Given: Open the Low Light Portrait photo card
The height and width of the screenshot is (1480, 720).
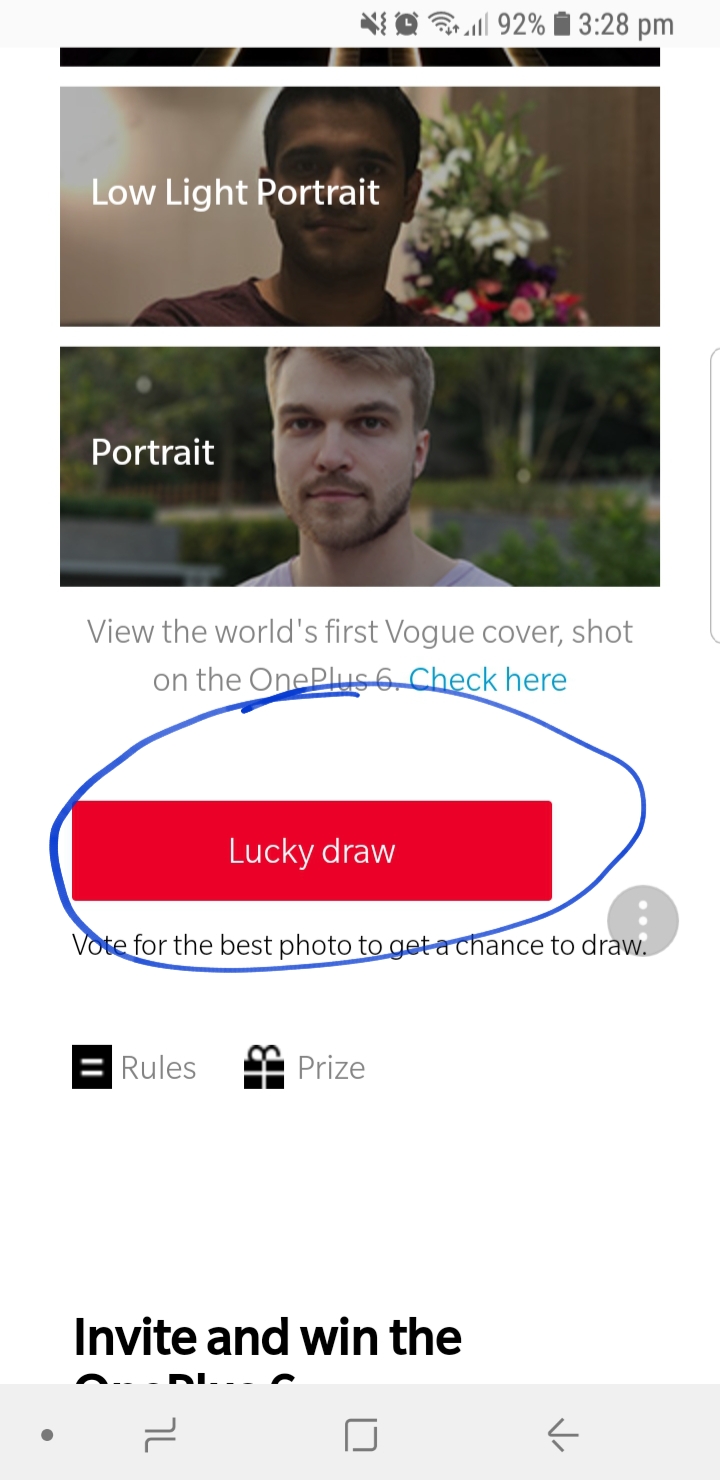Looking at the screenshot, I should 360,206.
